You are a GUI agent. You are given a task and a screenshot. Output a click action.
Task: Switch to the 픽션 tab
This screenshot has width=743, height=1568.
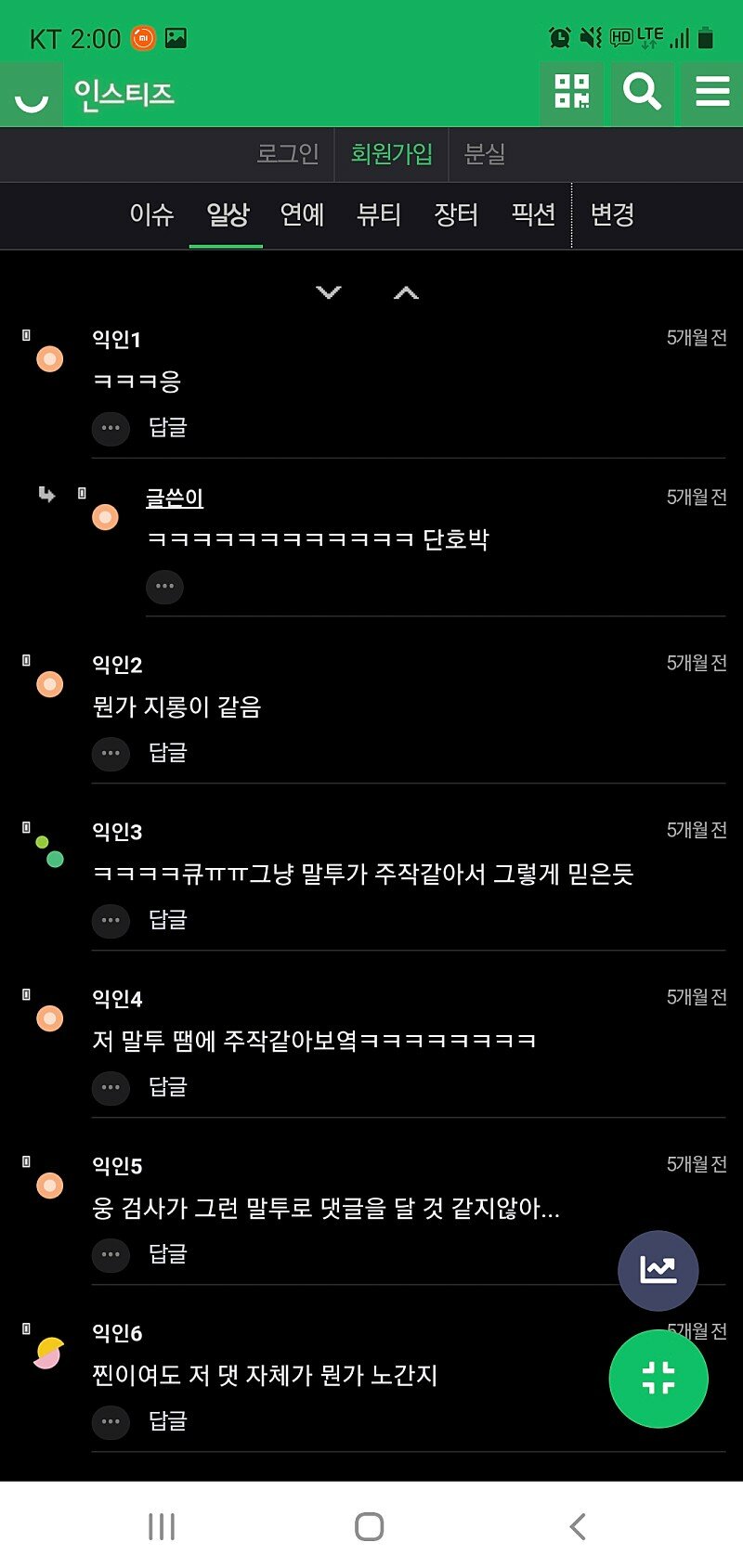pos(533,215)
